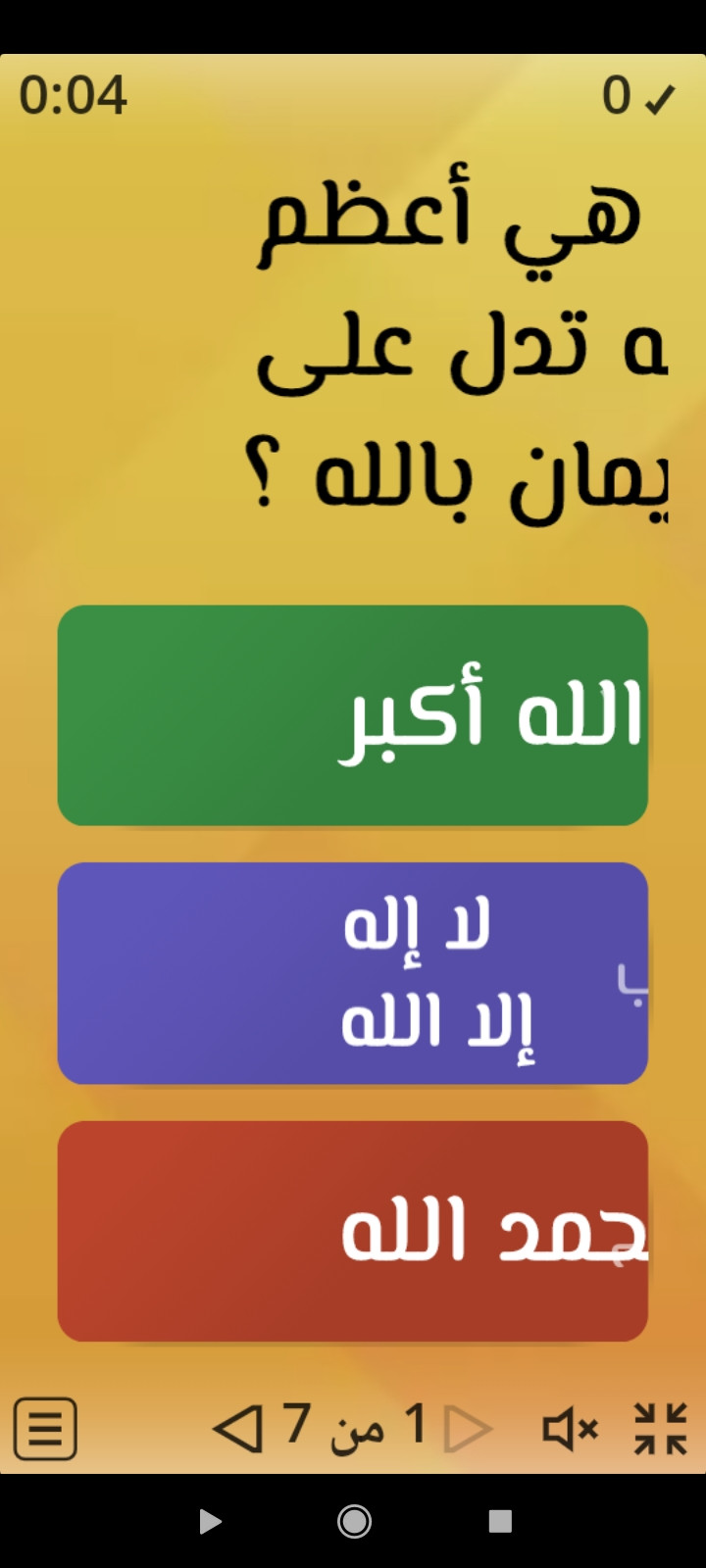Pick the red answer حمد الله
Screen dimensions: 706x1568
353,1231
